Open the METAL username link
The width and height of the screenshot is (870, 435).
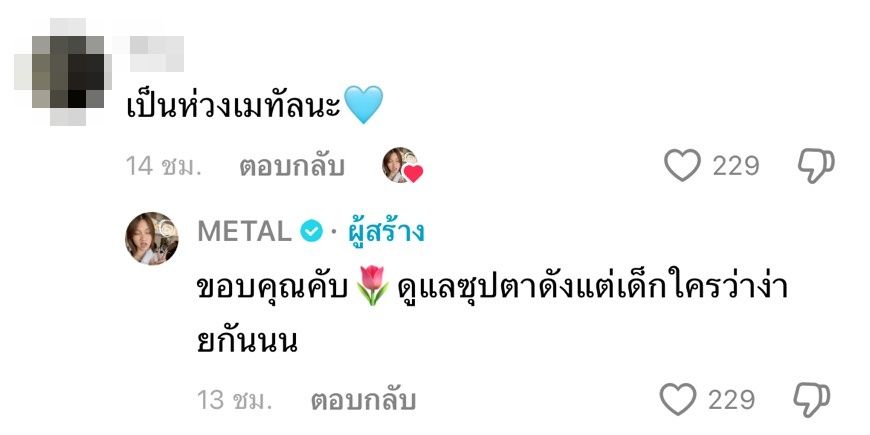coord(244,231)
